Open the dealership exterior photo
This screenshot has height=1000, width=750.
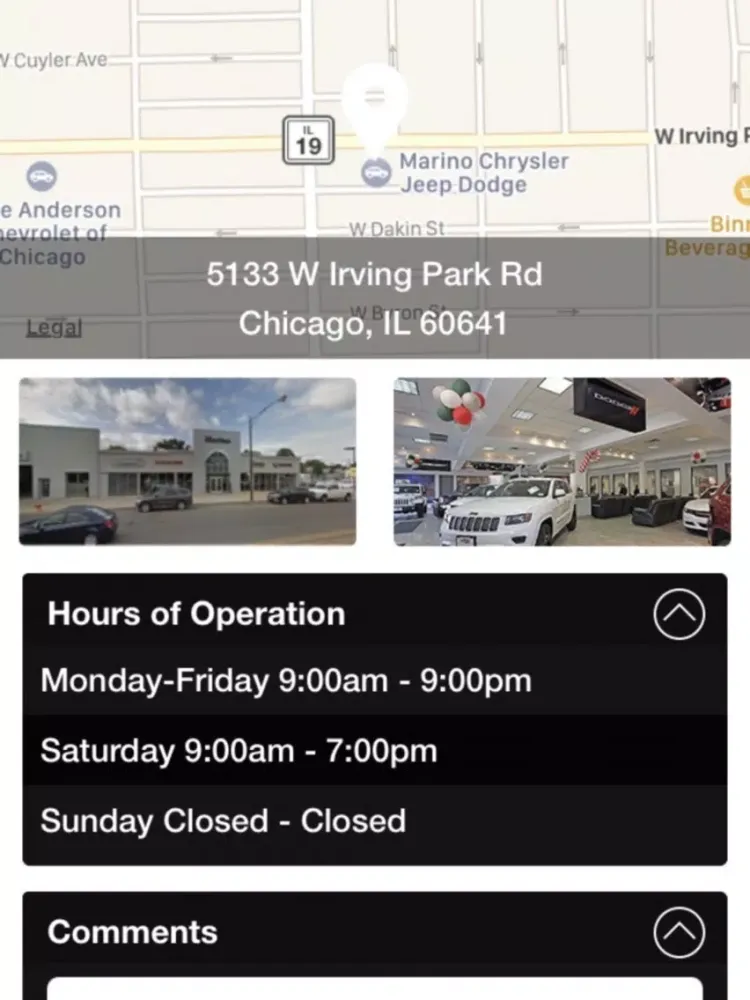[x=188, y=461]
